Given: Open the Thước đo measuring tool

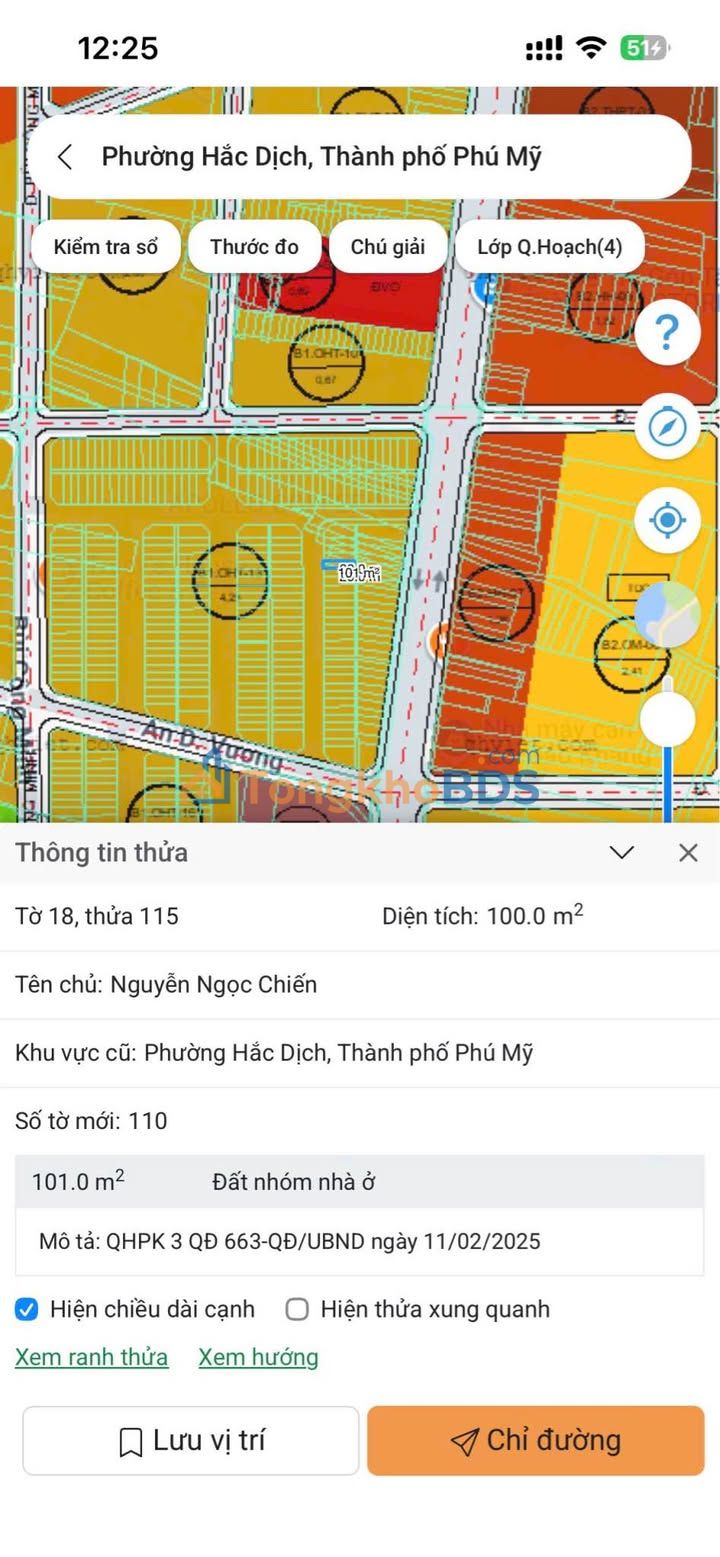Looking at the screenshot, I should pyautogui.click(x=254, y=247).
